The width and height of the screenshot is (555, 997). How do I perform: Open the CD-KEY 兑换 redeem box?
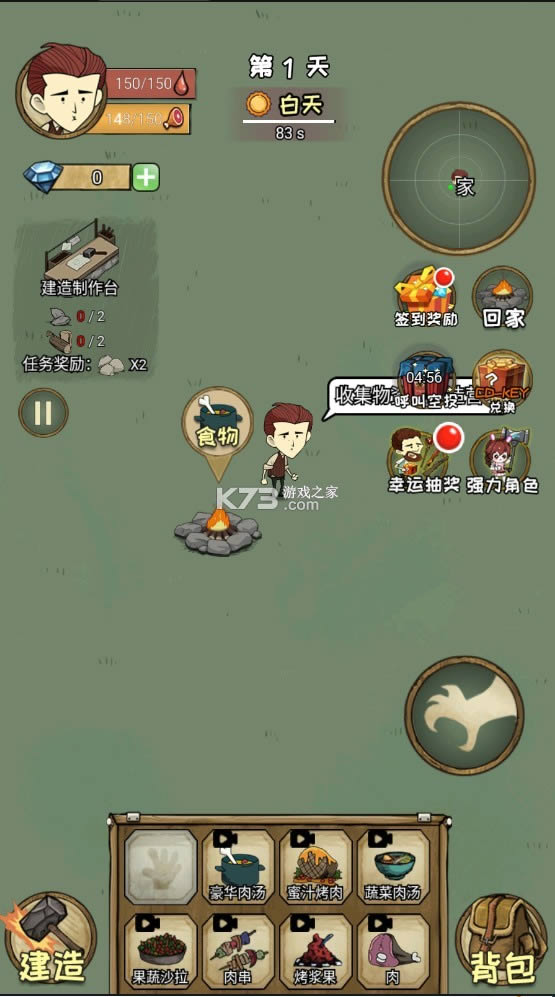coord(502,382)
